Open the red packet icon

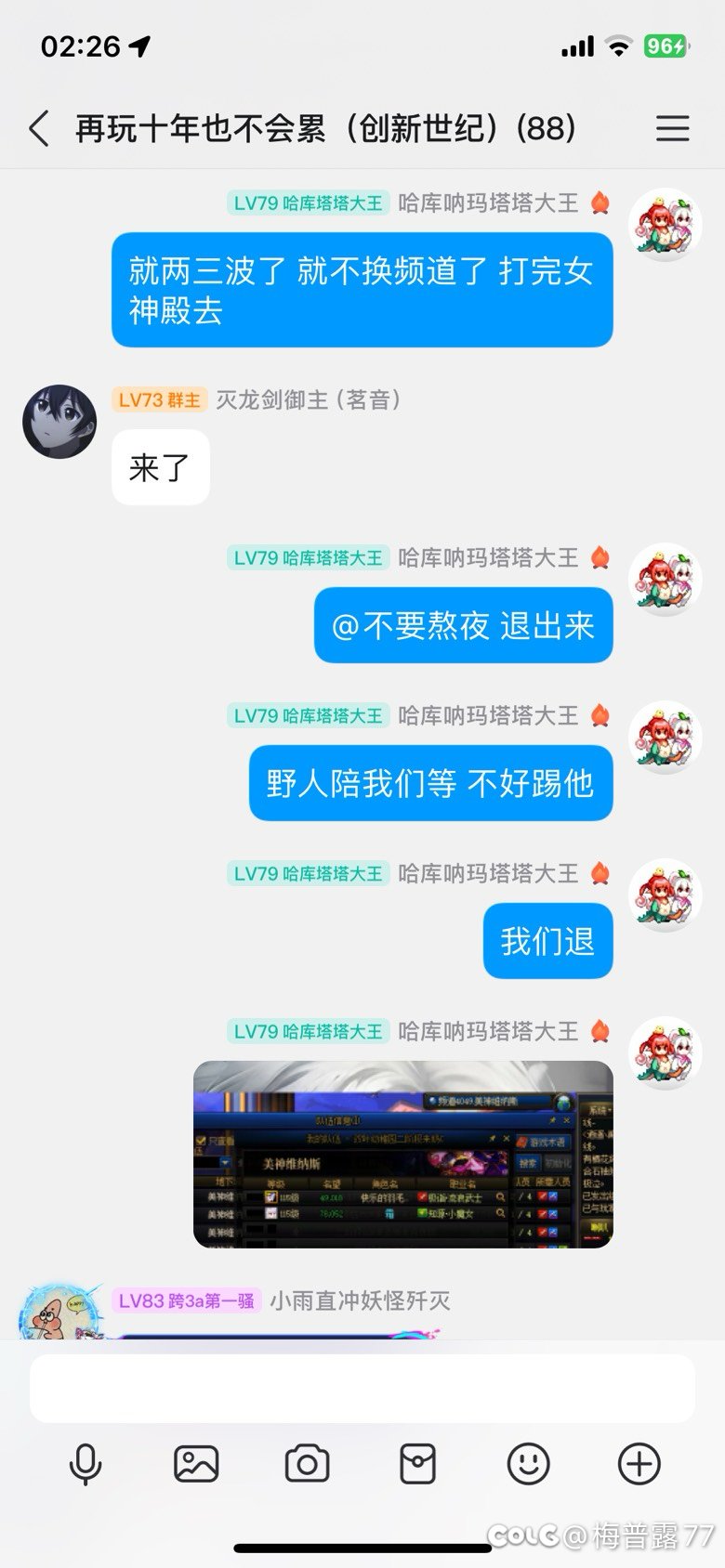tap(417, 1464)
